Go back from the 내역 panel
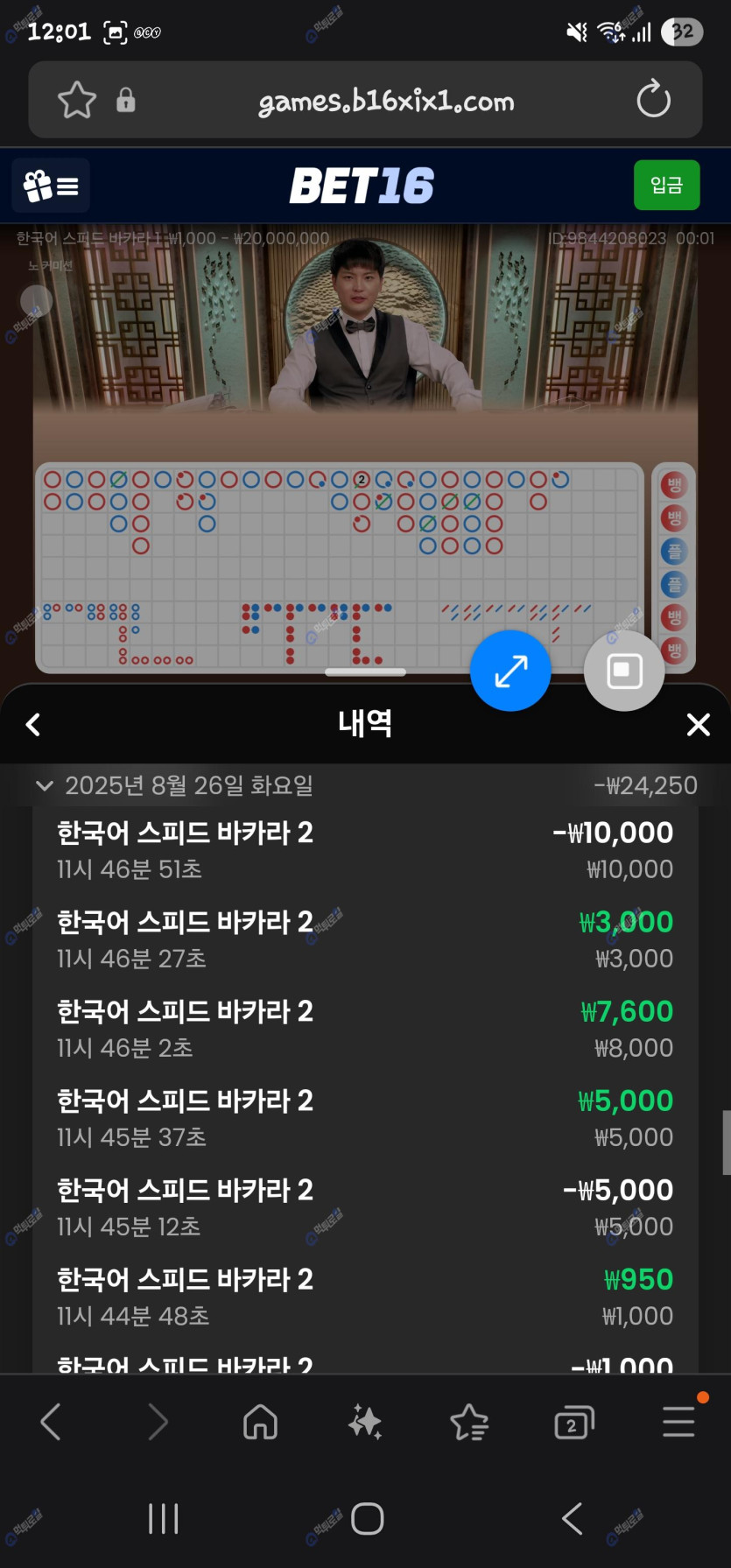The image size is (731, 1568). pyautogui.click(x=33, y=725)
